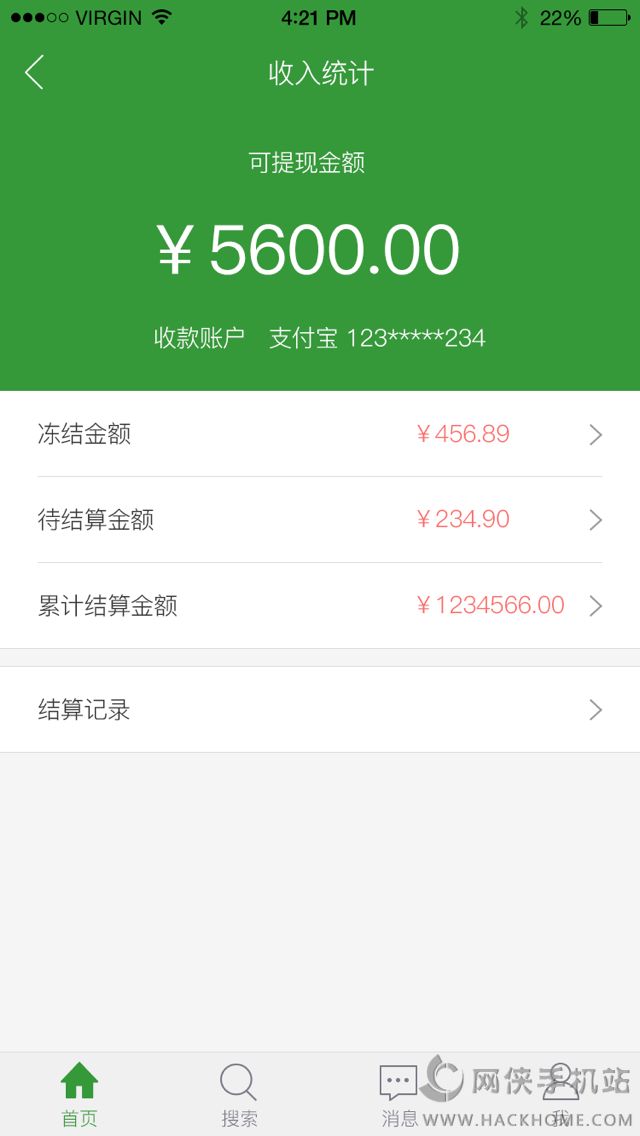The image size is (640, 1136).
Task: Switch to the 首页 tab
Action: (x=80, y=1094)
